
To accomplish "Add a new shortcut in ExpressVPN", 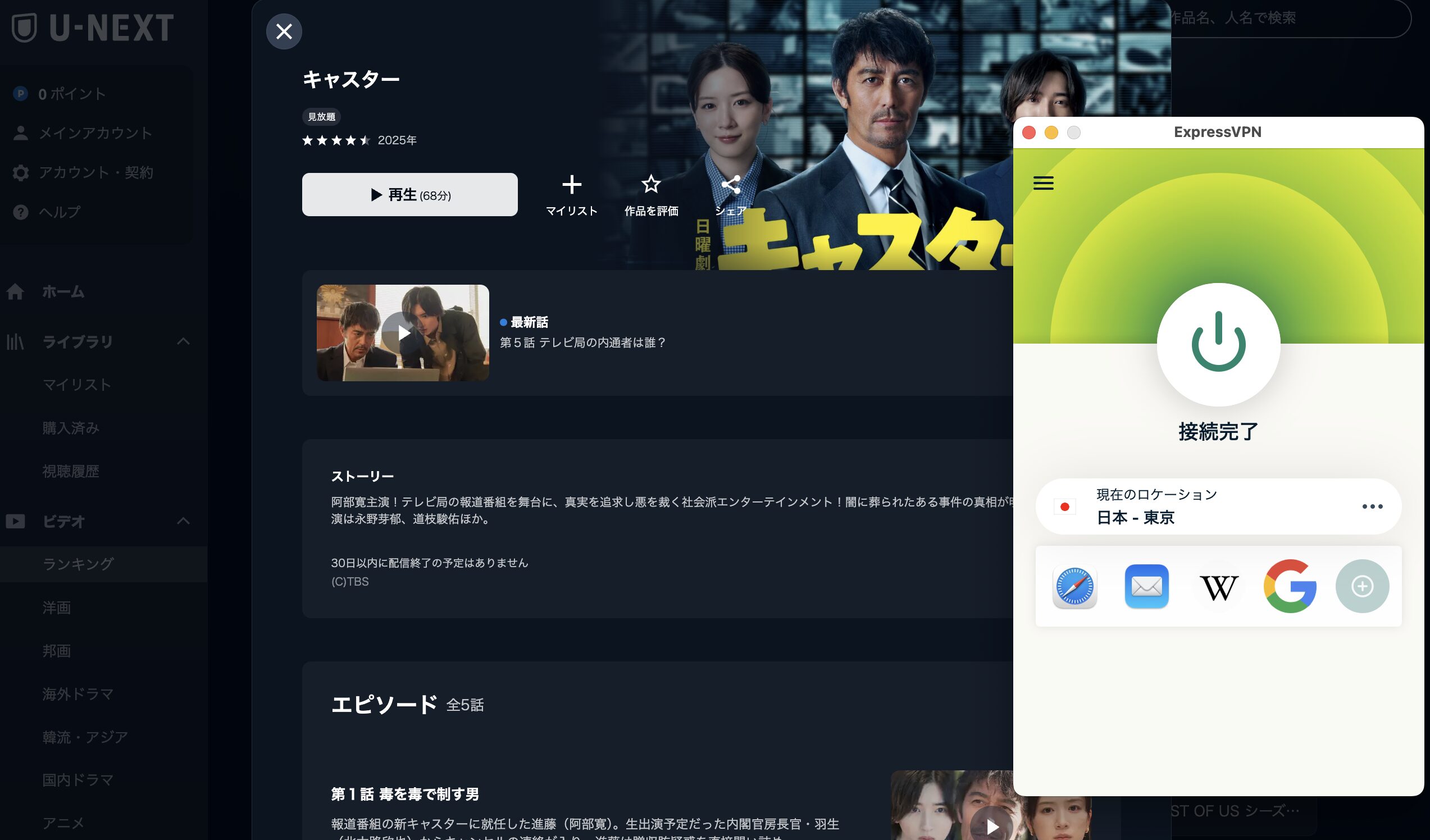I will click(1362, 586).
